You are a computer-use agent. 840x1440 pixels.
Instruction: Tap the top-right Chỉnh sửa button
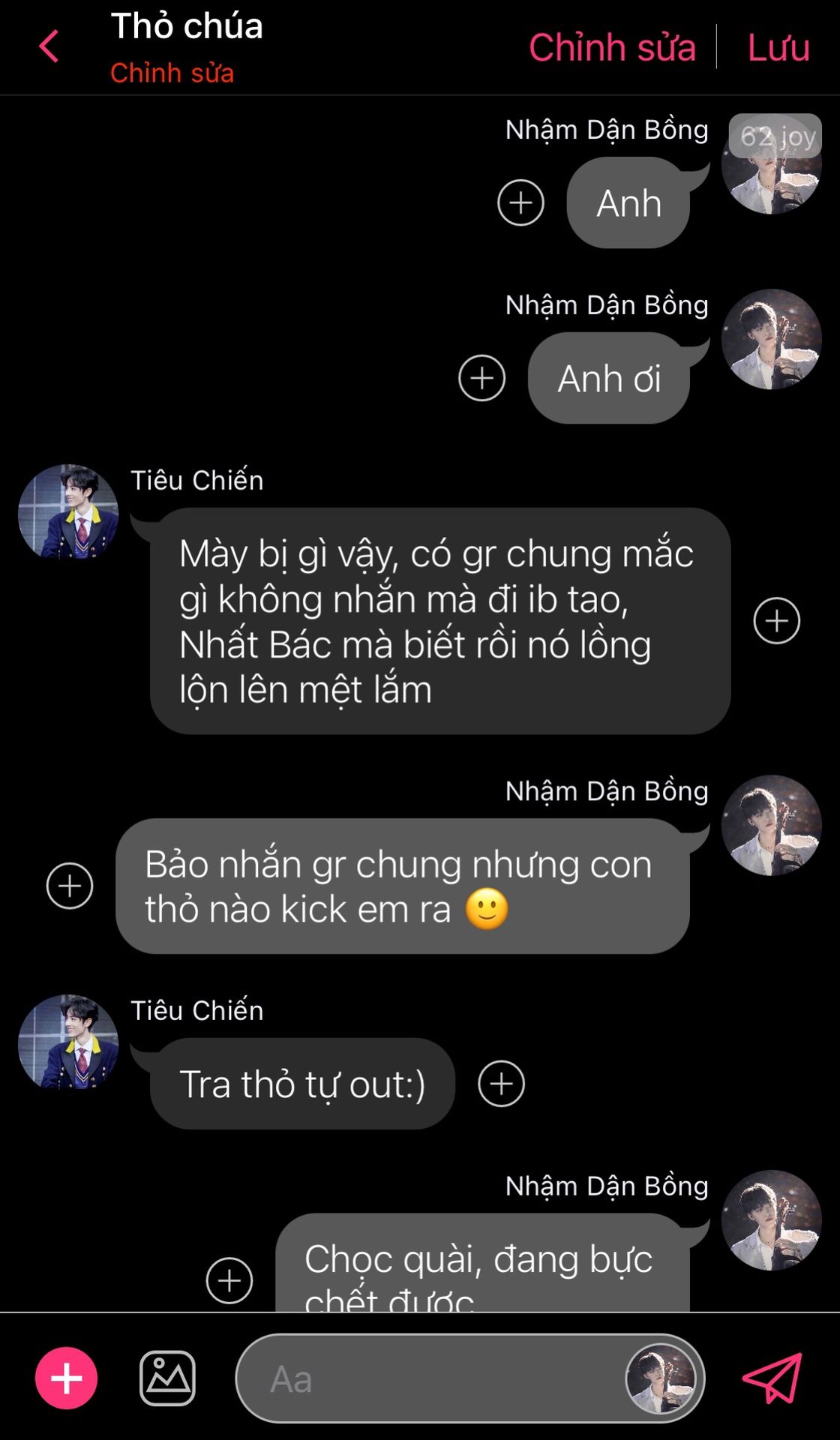click(x=612, y=47)
